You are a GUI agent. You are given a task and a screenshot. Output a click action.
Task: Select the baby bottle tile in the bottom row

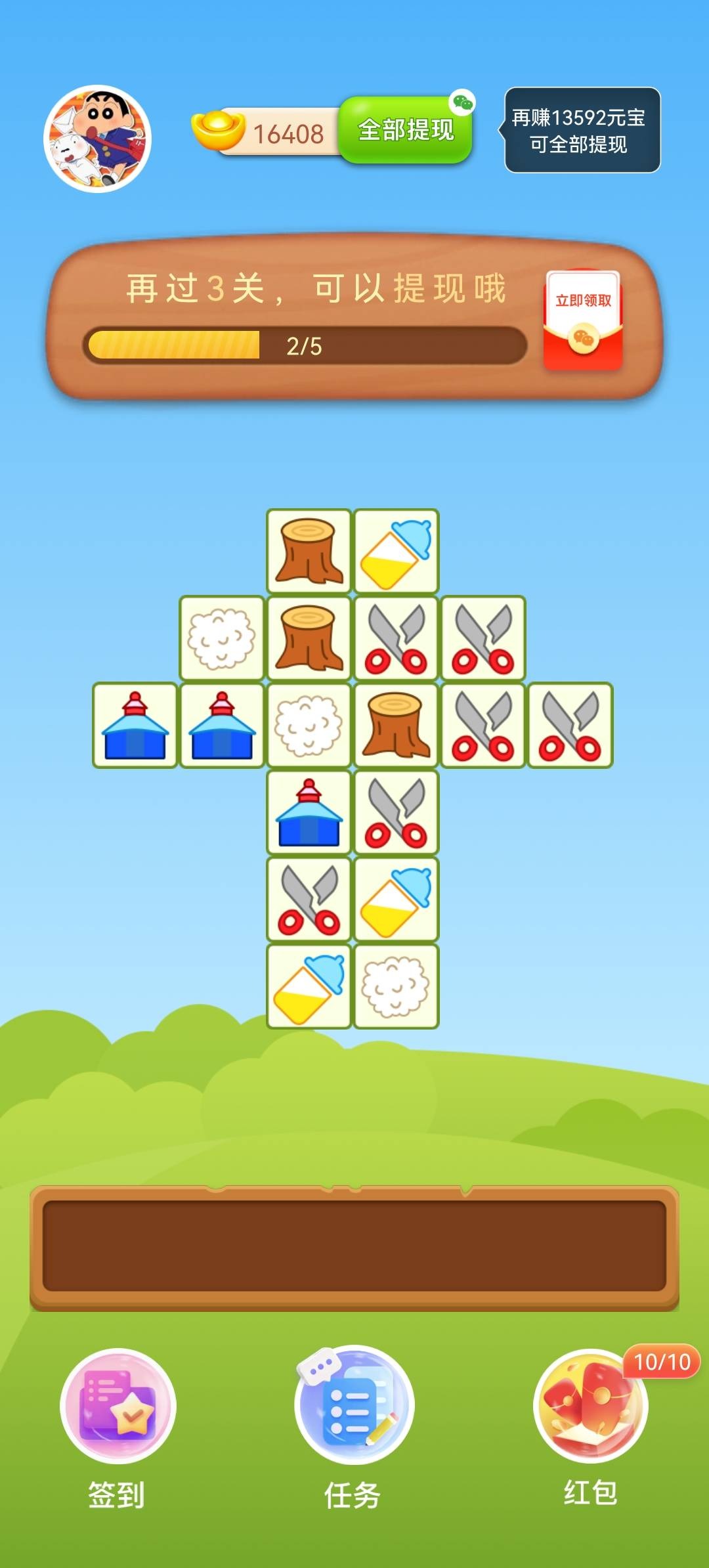309,986
